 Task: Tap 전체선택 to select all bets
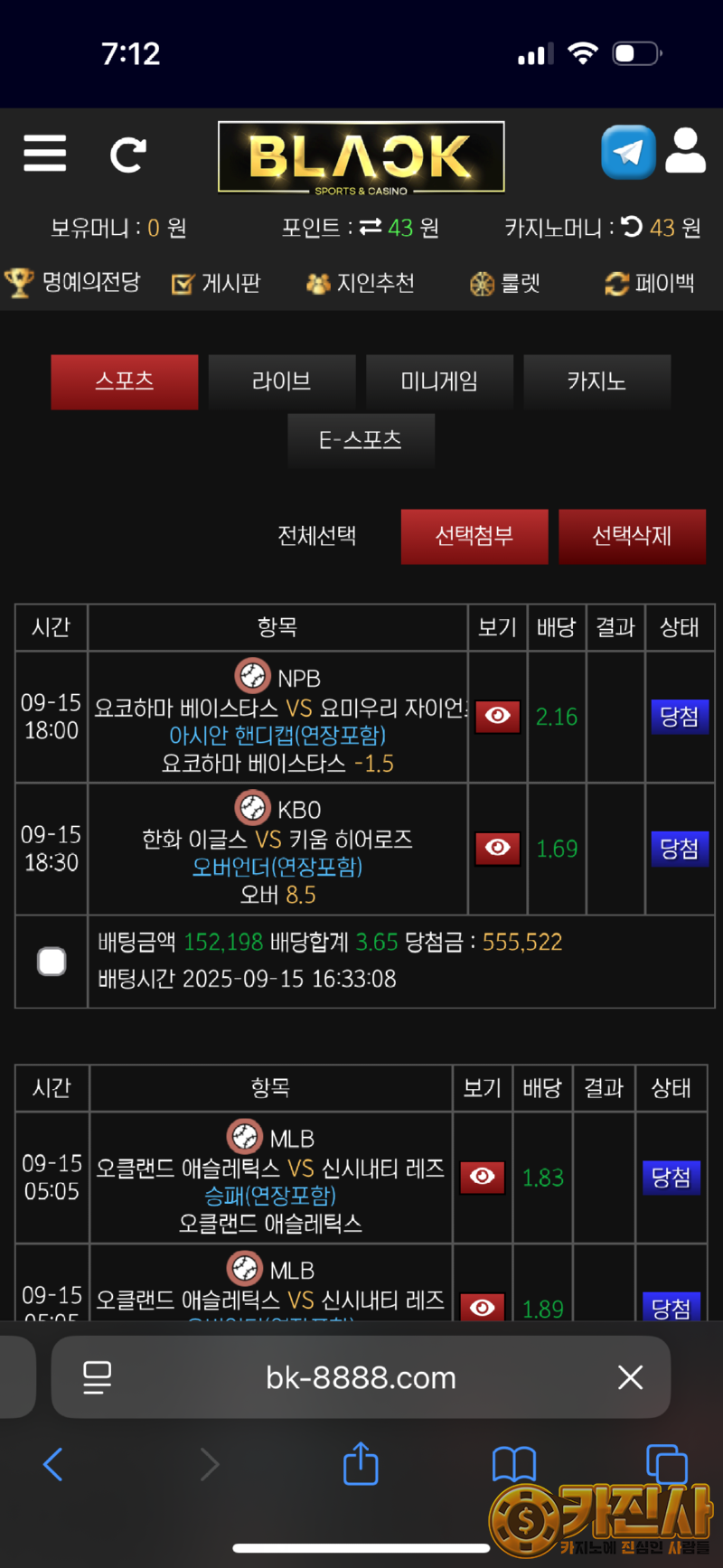(x=316, y=536)
